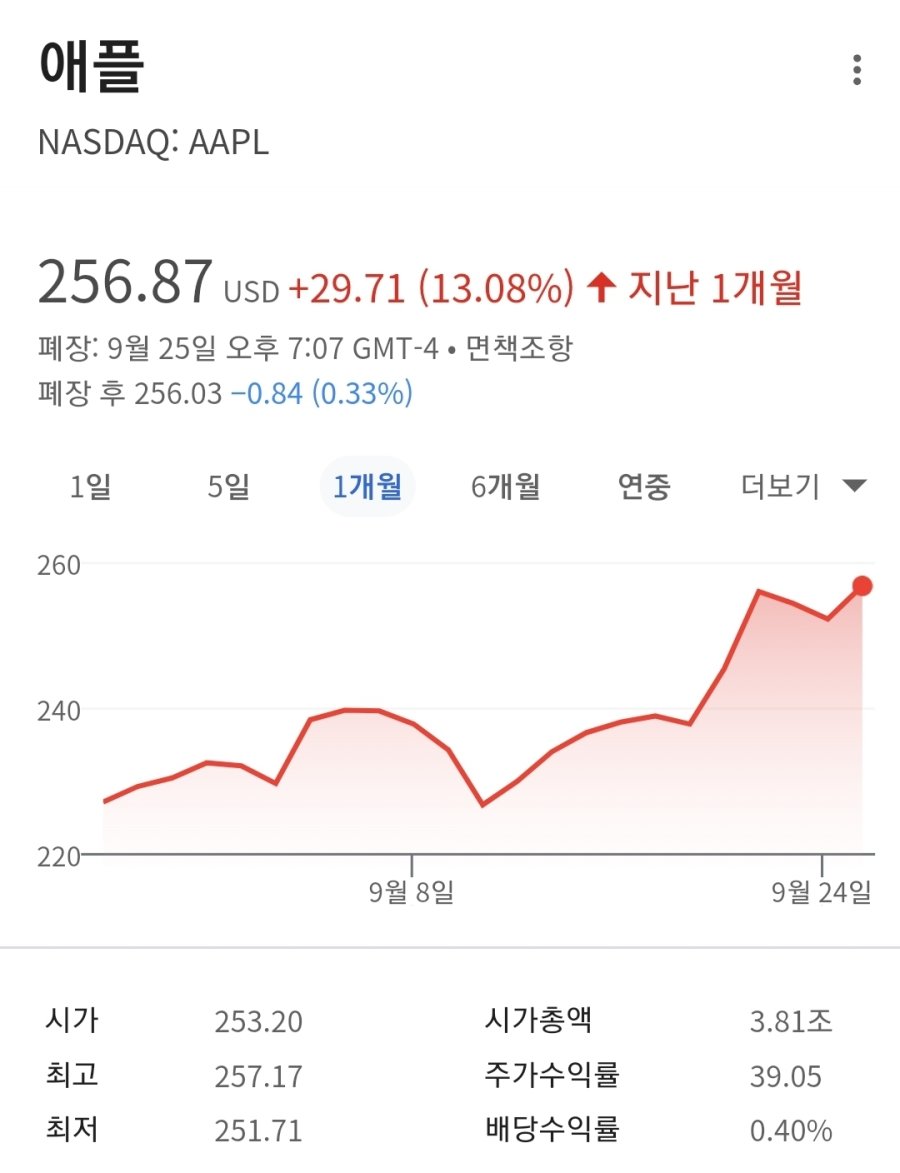This screenshot has width=900, height=1173.
Task: Open the 면책조항 link
Action: point(520,348)
